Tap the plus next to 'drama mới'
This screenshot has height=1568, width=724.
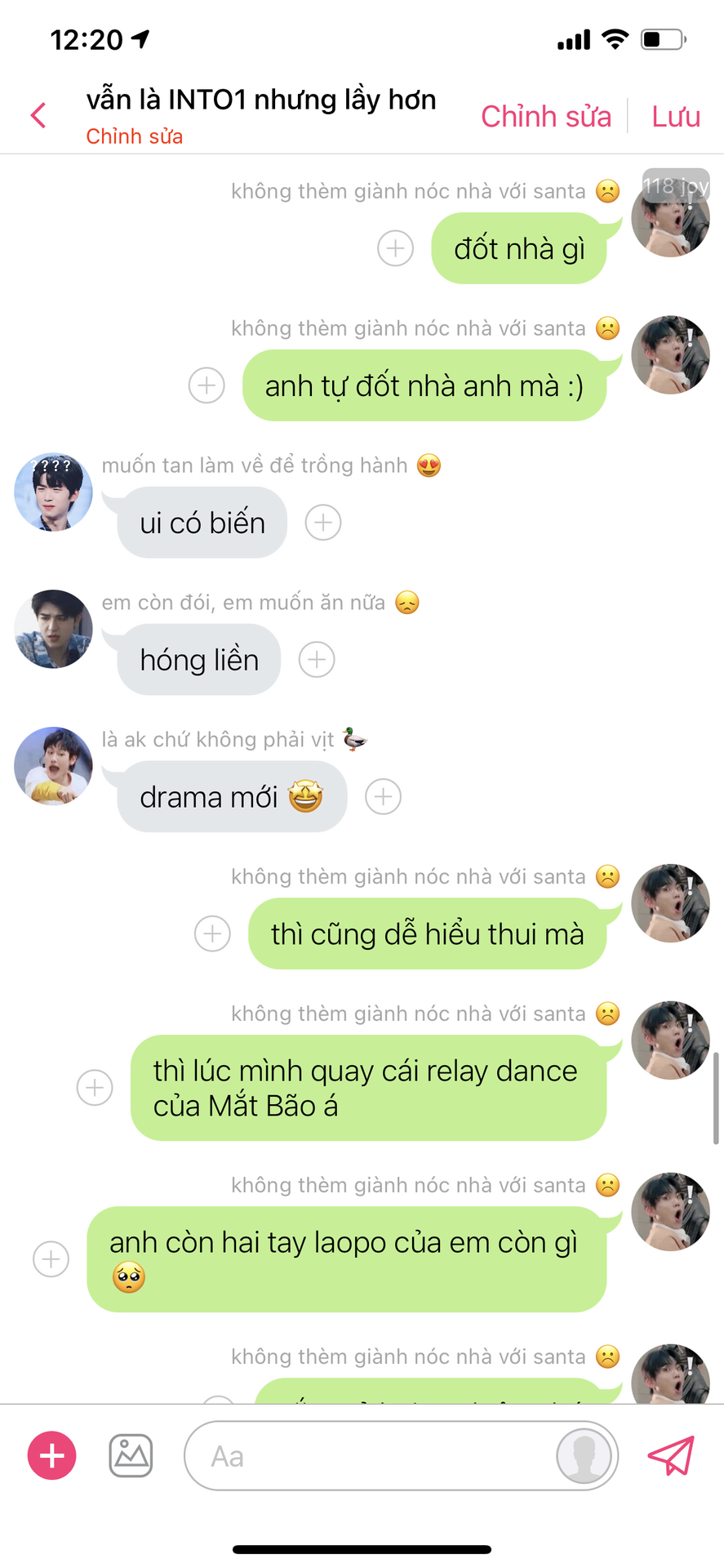pos(383,796)
